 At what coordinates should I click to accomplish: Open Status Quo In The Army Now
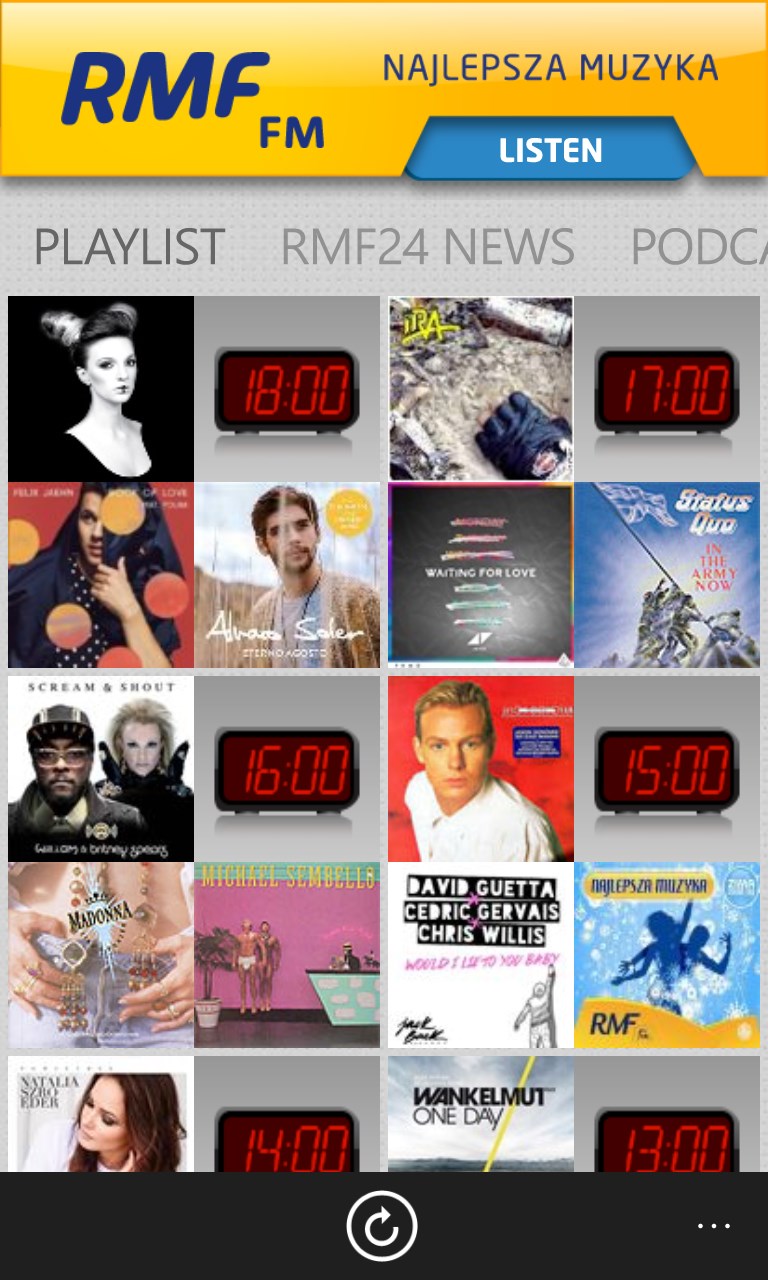pos(667,575)
